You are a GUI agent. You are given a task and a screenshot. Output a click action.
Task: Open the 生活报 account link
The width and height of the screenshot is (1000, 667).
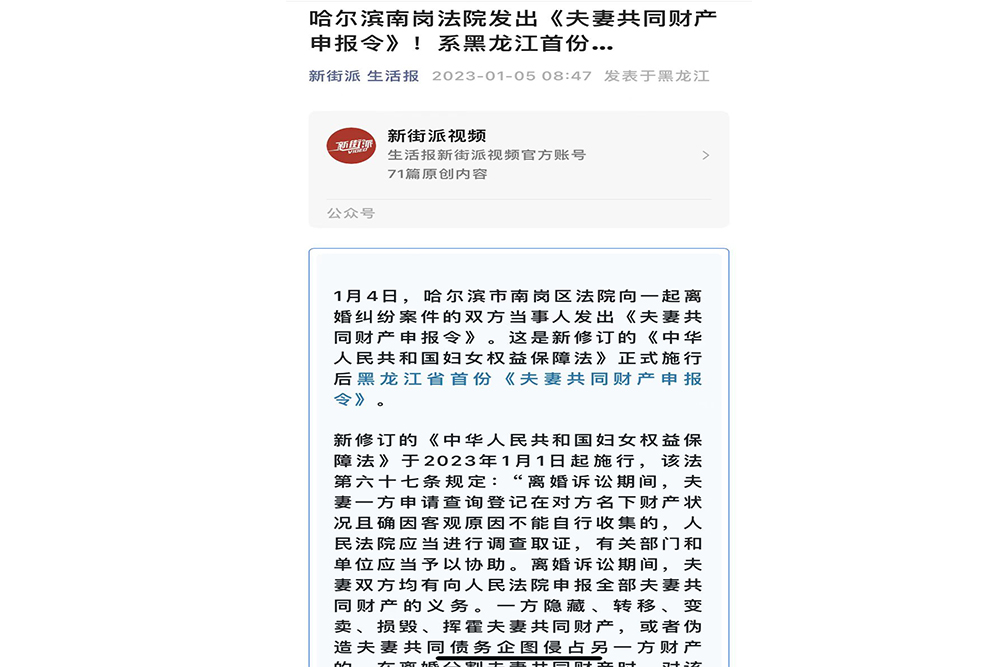[x=393, y=76]
